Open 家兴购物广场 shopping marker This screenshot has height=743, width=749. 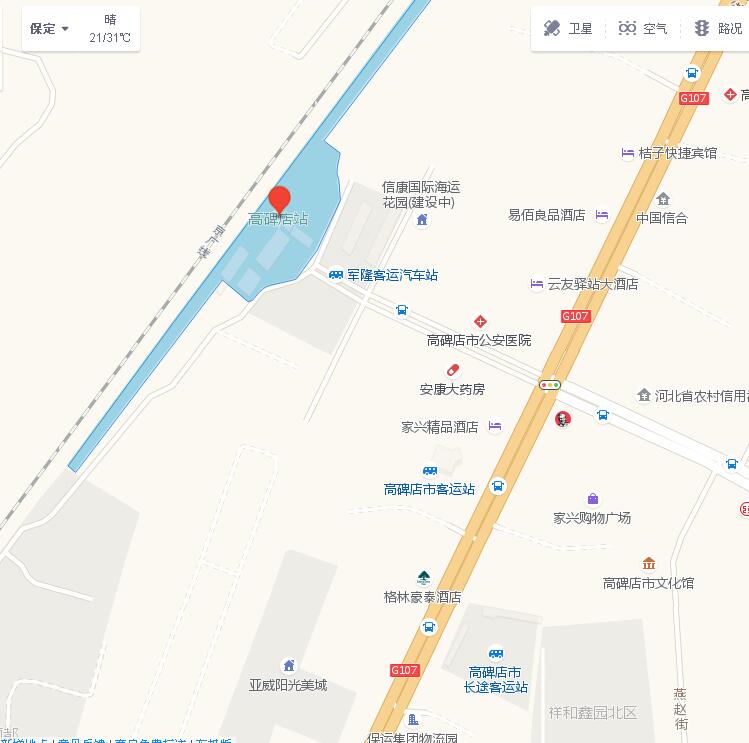pos(592,499)
